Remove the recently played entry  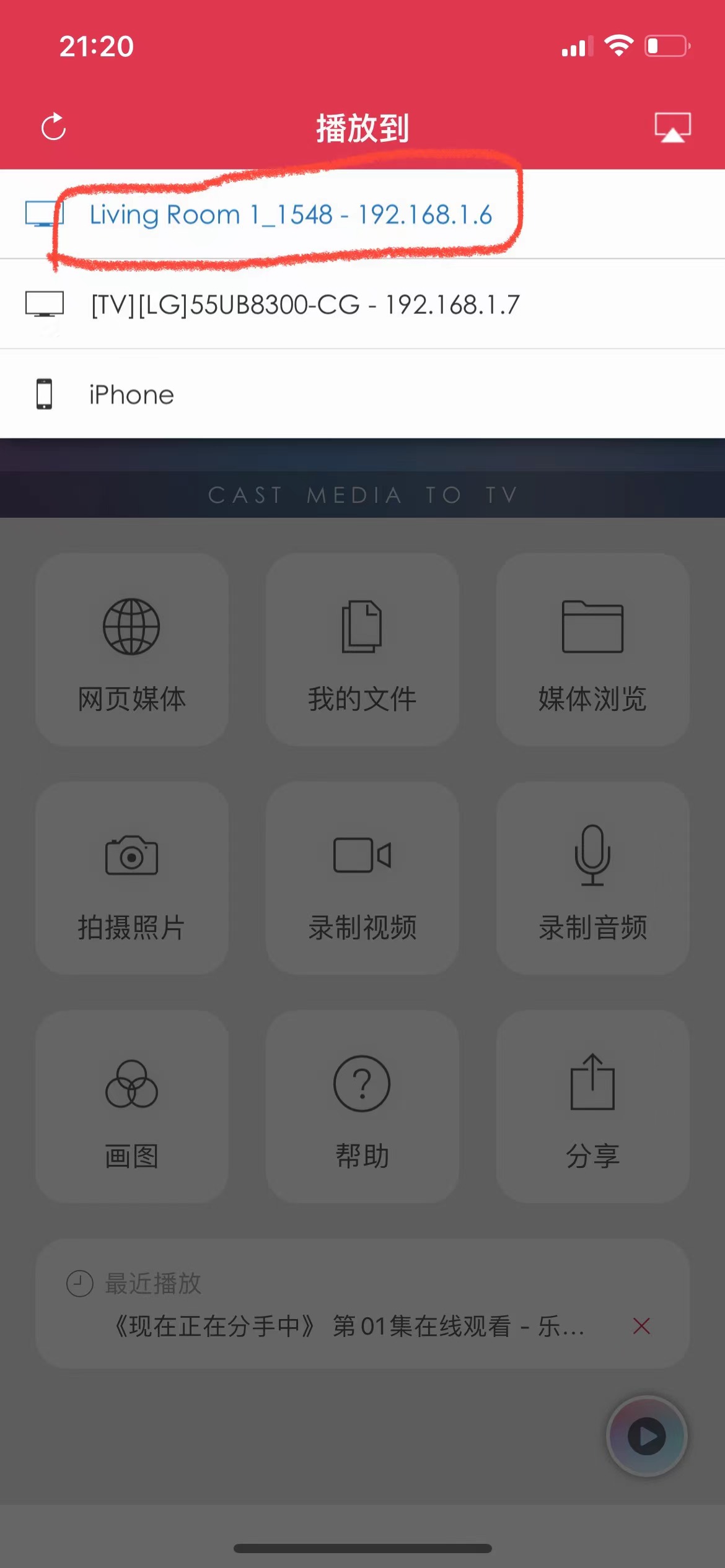point(641,1326)
